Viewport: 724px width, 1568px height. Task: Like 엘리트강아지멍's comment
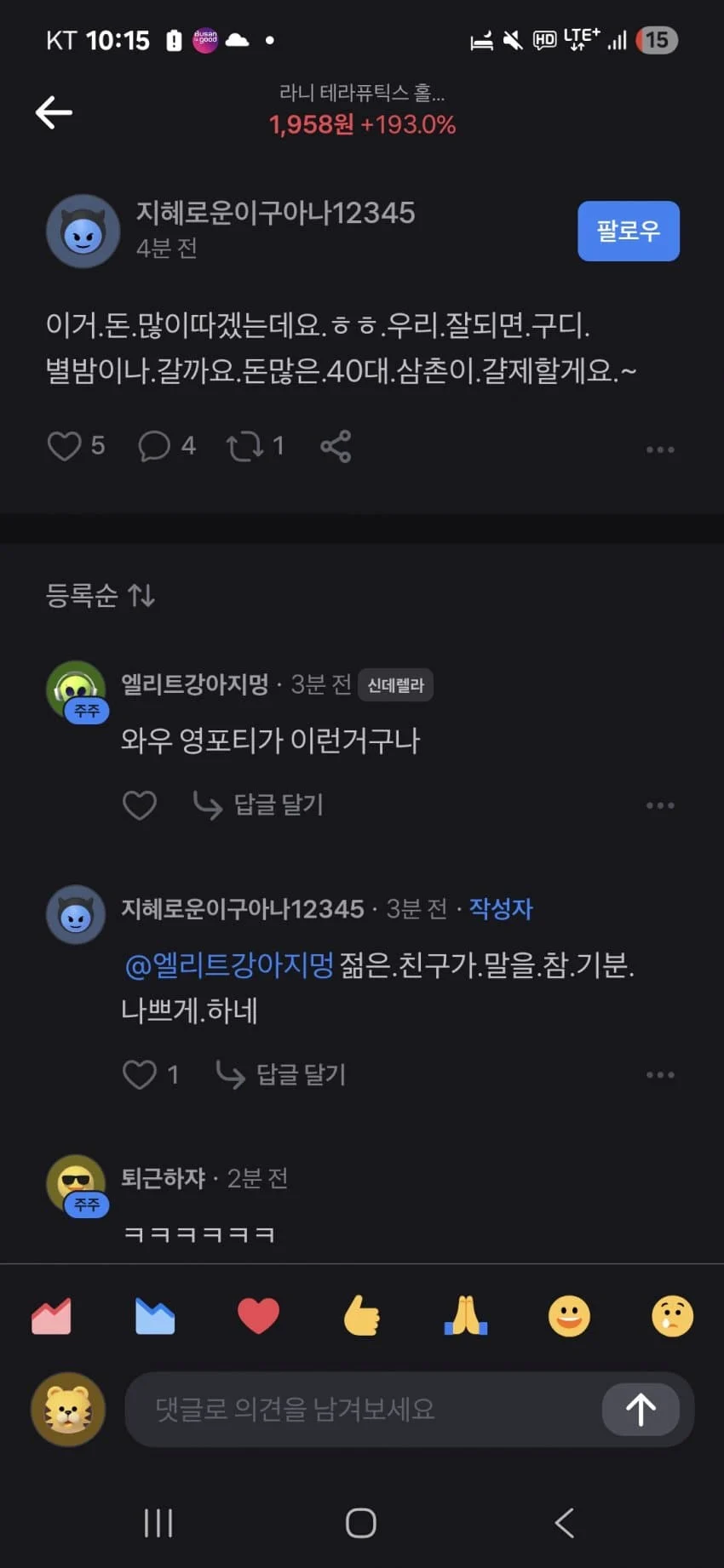(x=140, y=804)
